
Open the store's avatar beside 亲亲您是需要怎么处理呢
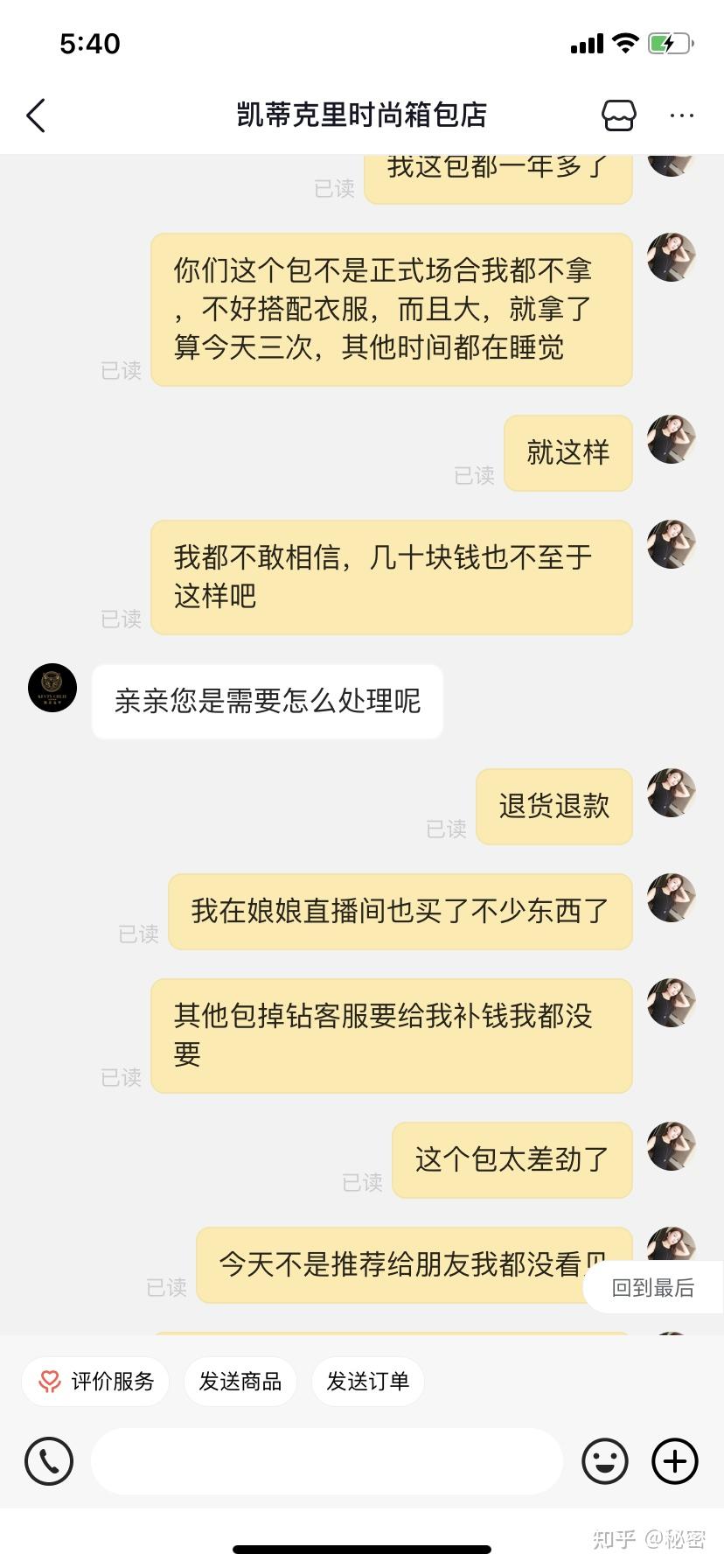(52, 688)
